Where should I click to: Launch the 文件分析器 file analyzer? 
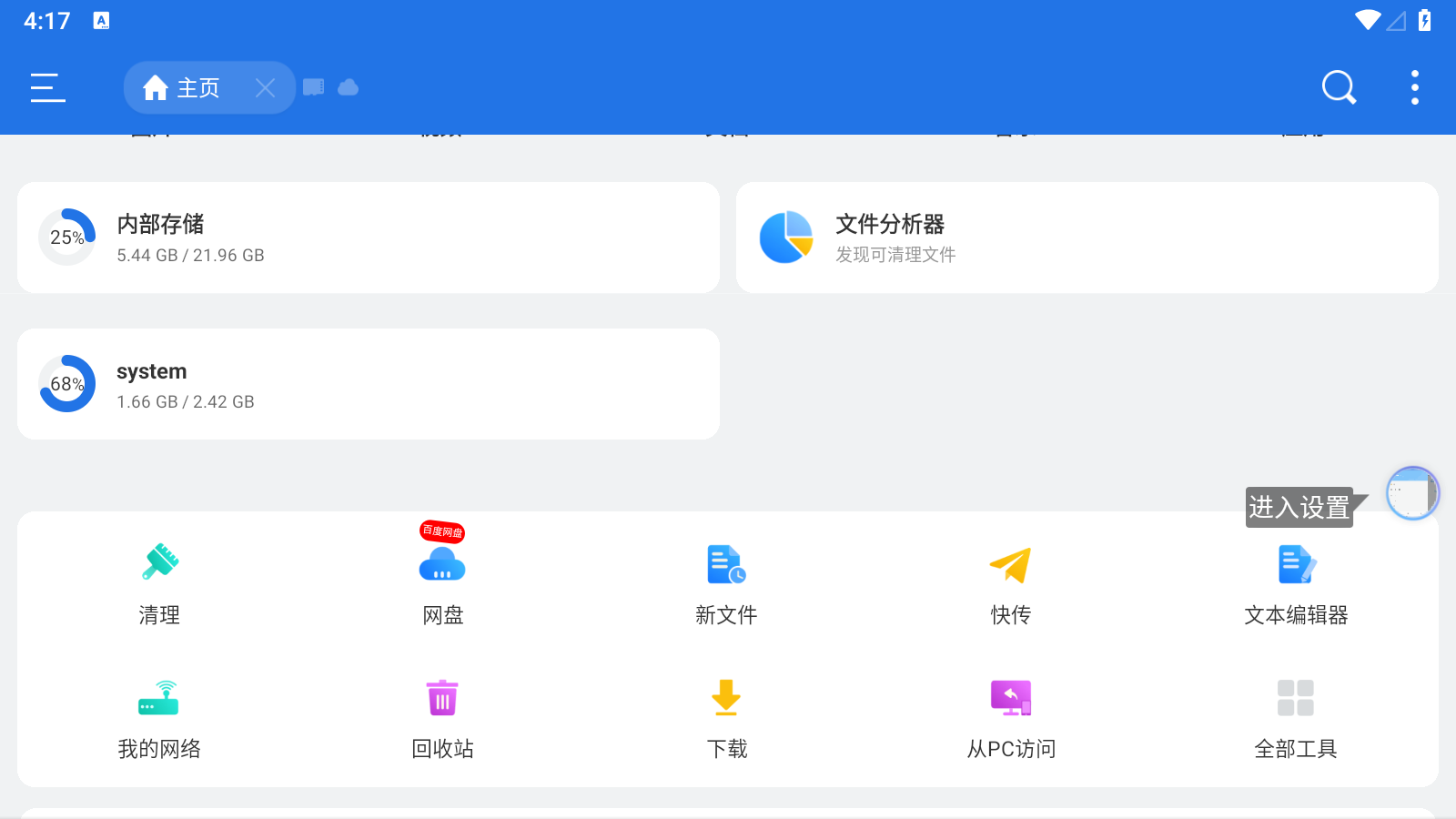[1087, 238]
